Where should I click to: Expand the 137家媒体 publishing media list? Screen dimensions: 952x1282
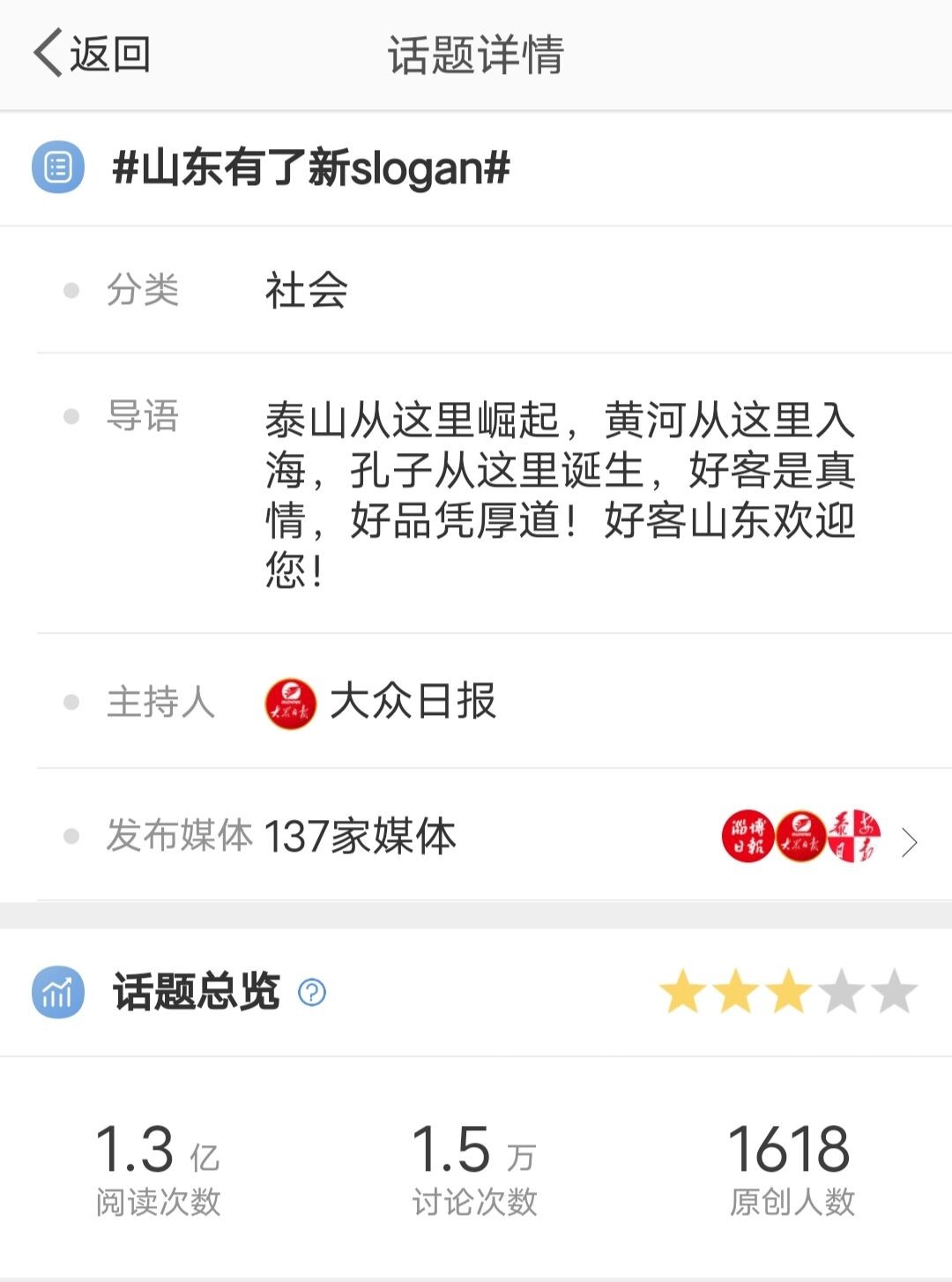(x=909, y=842)
